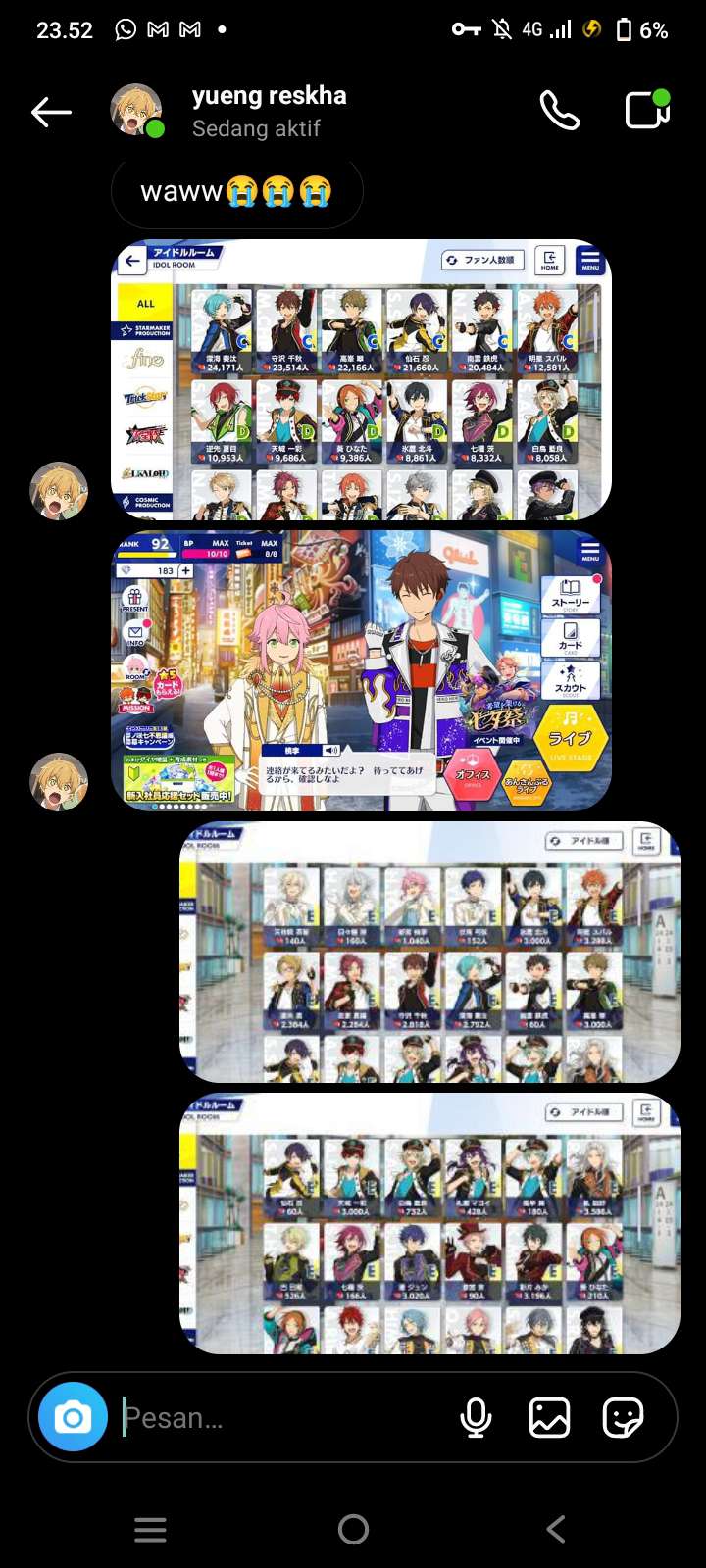Viewport: 706px width, 1568px height.
Task: Open first sent idol list image
Action: (429, 952)
